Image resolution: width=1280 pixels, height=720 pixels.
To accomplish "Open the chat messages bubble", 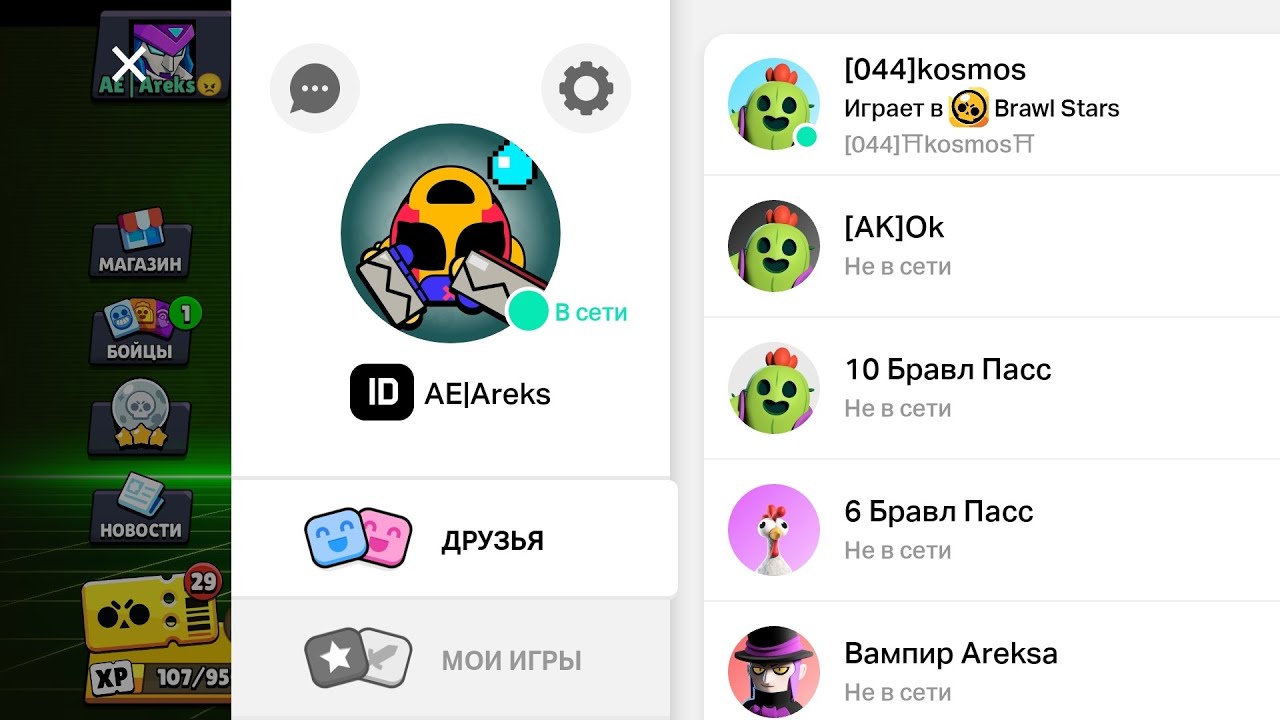I will pos(314,88).
